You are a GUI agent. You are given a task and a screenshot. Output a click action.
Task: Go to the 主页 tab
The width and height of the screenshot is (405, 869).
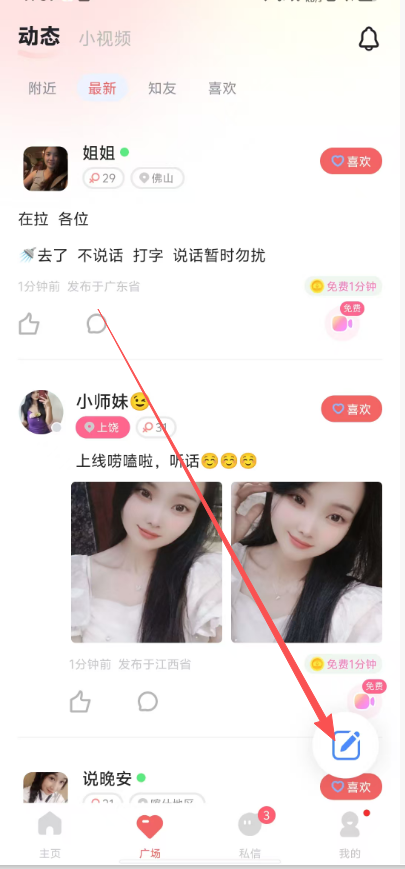(50, 834)
